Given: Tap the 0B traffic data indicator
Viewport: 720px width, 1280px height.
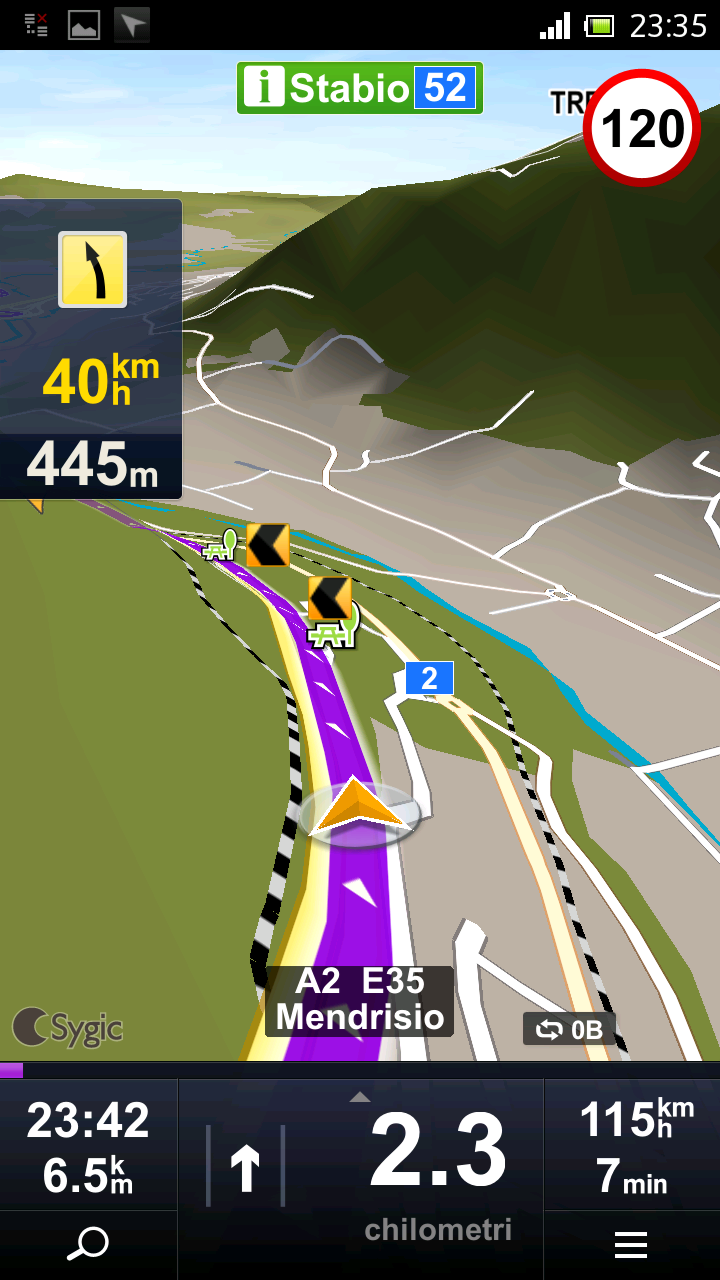Looking at the screenshot, I should click(x=569, y=1029).
